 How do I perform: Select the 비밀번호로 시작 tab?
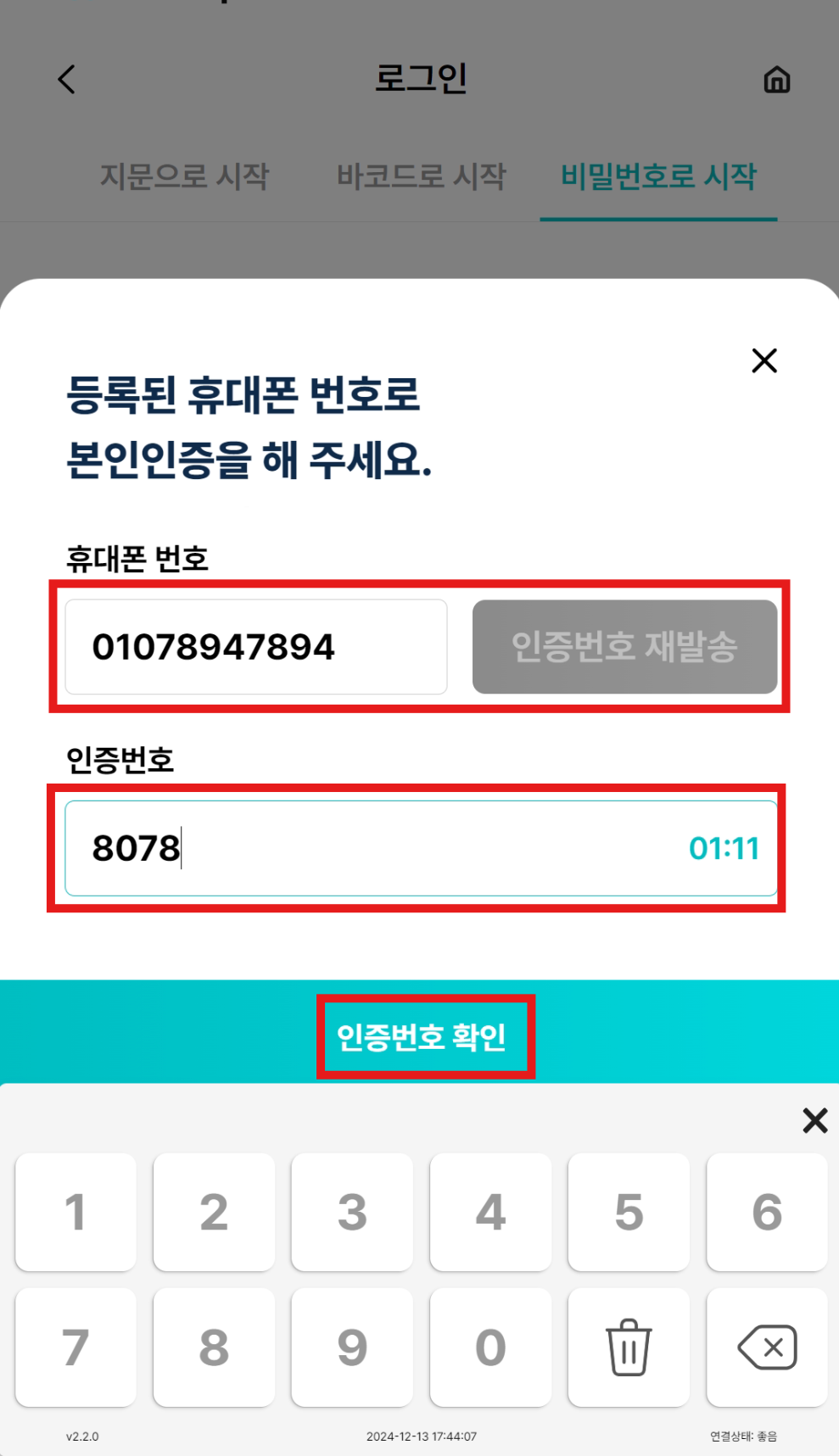(658, 176)
